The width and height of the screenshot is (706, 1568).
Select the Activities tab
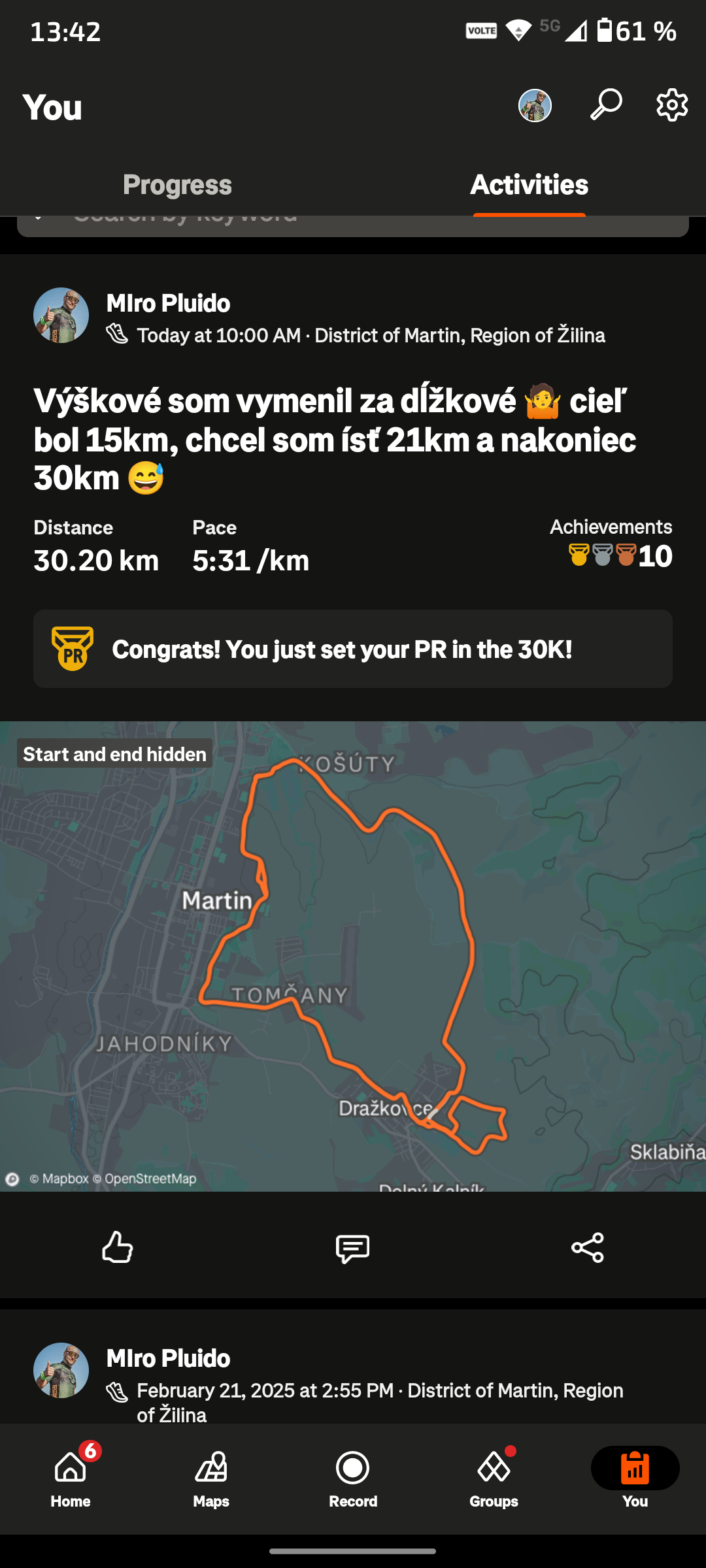(x=529, y=185)
